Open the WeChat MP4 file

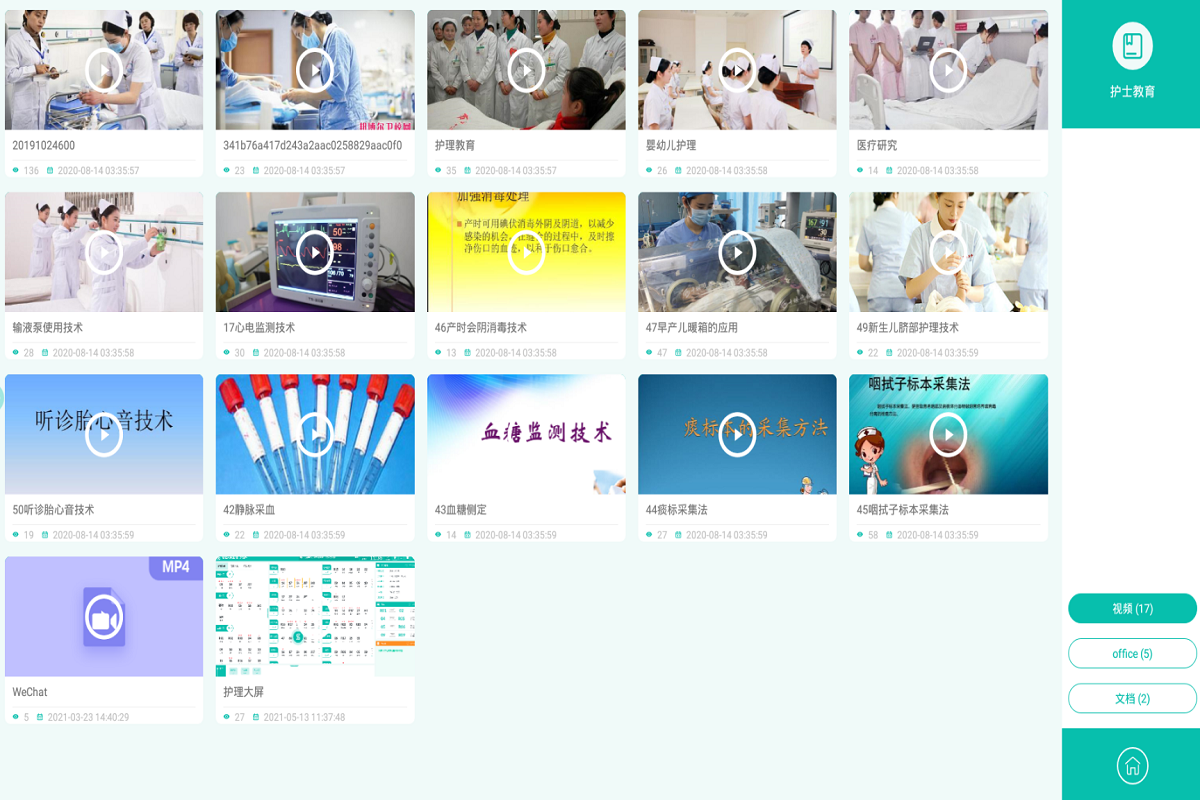pos(104,617)
